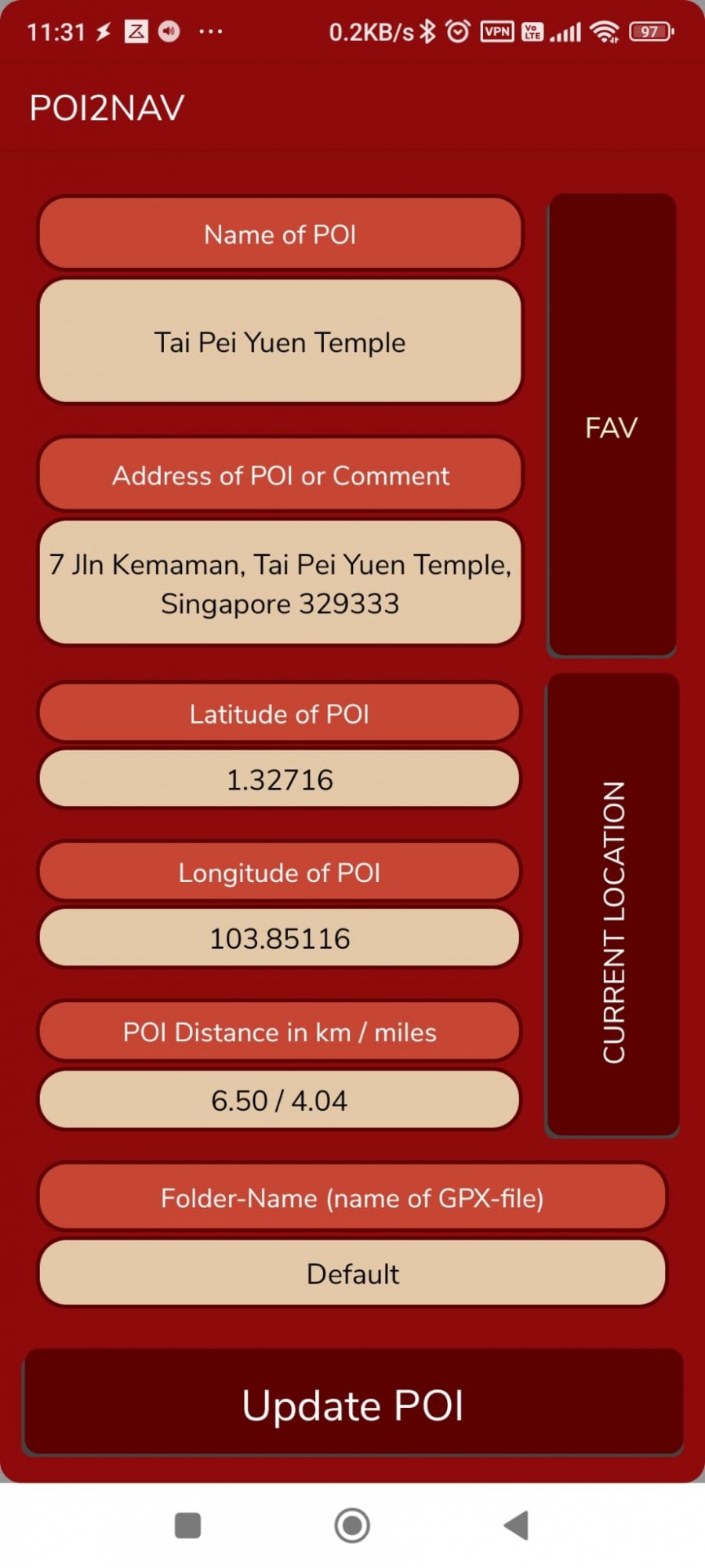This screenshot has width=705, height=1568.
Task: Edit the Tai Pei Yuen Temple name field
Action: pos(280,342)
